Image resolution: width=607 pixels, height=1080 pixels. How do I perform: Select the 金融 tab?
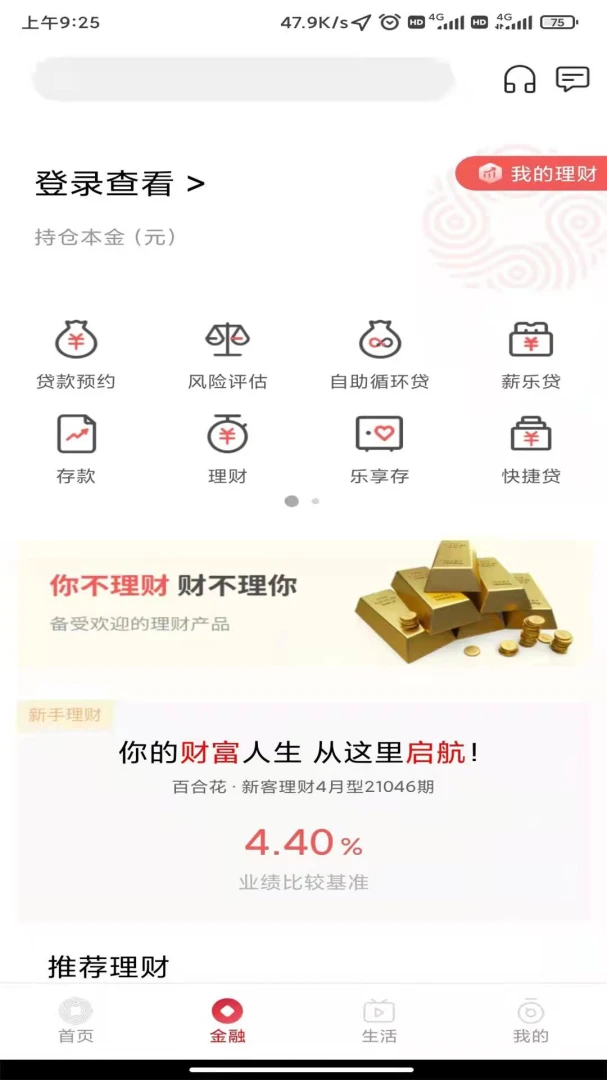(227, 1021)
